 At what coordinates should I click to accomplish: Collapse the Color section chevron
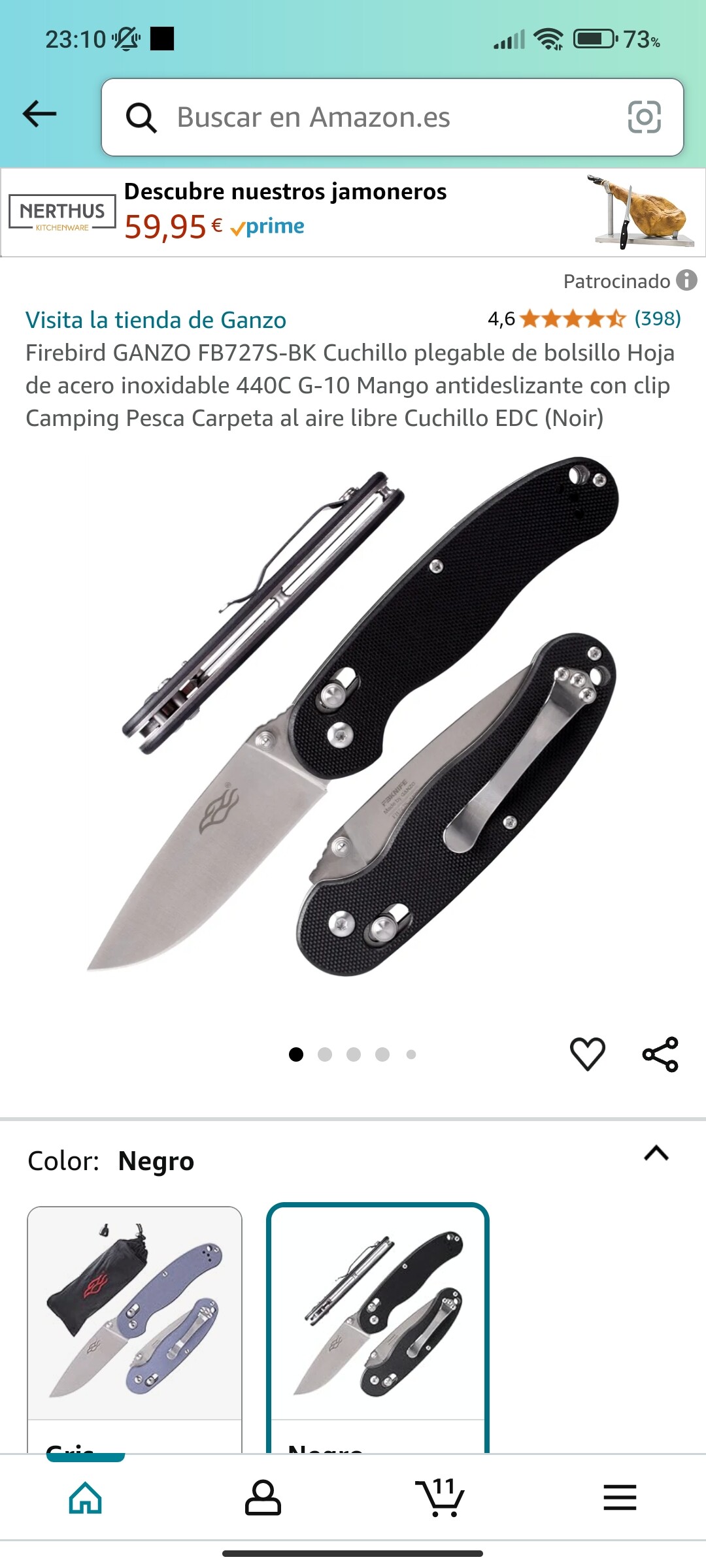click(656, 1153)
